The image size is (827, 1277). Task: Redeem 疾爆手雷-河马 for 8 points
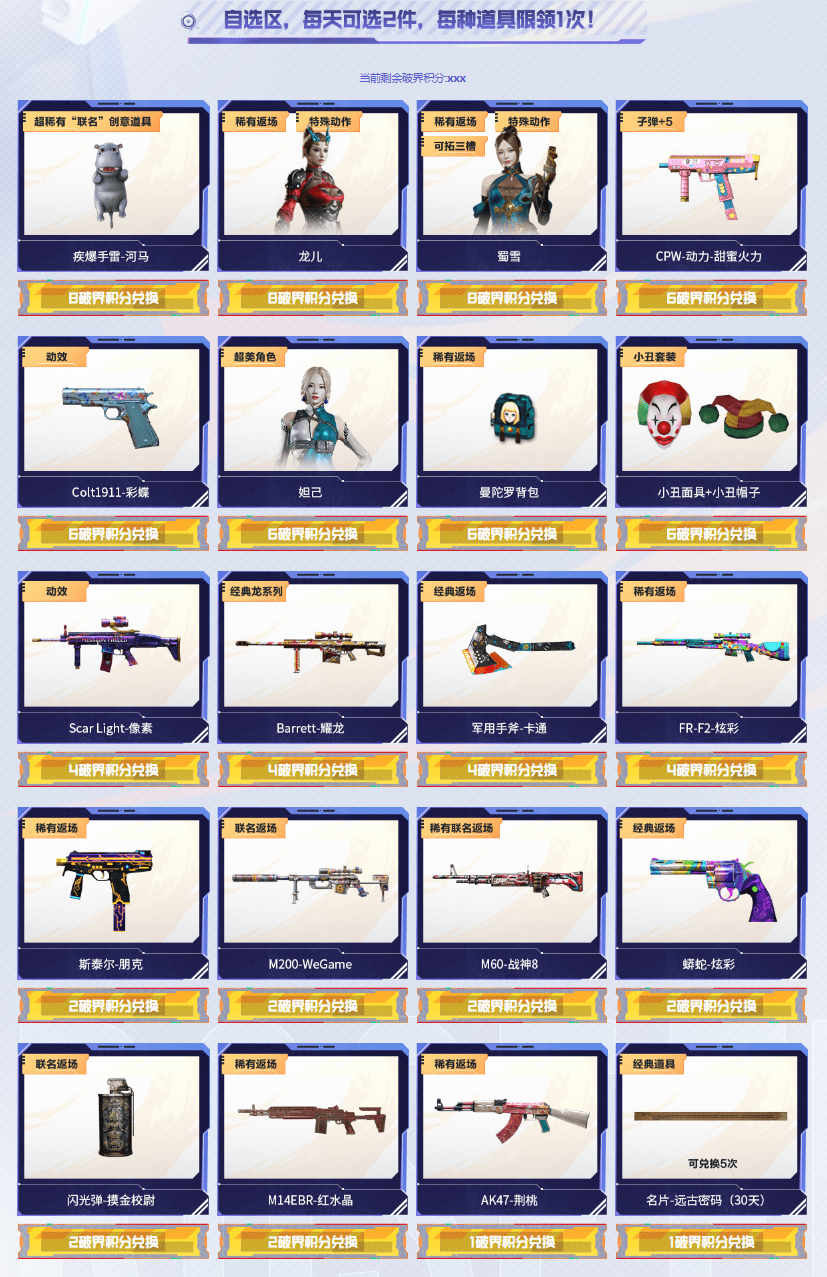tap(113, 298)
